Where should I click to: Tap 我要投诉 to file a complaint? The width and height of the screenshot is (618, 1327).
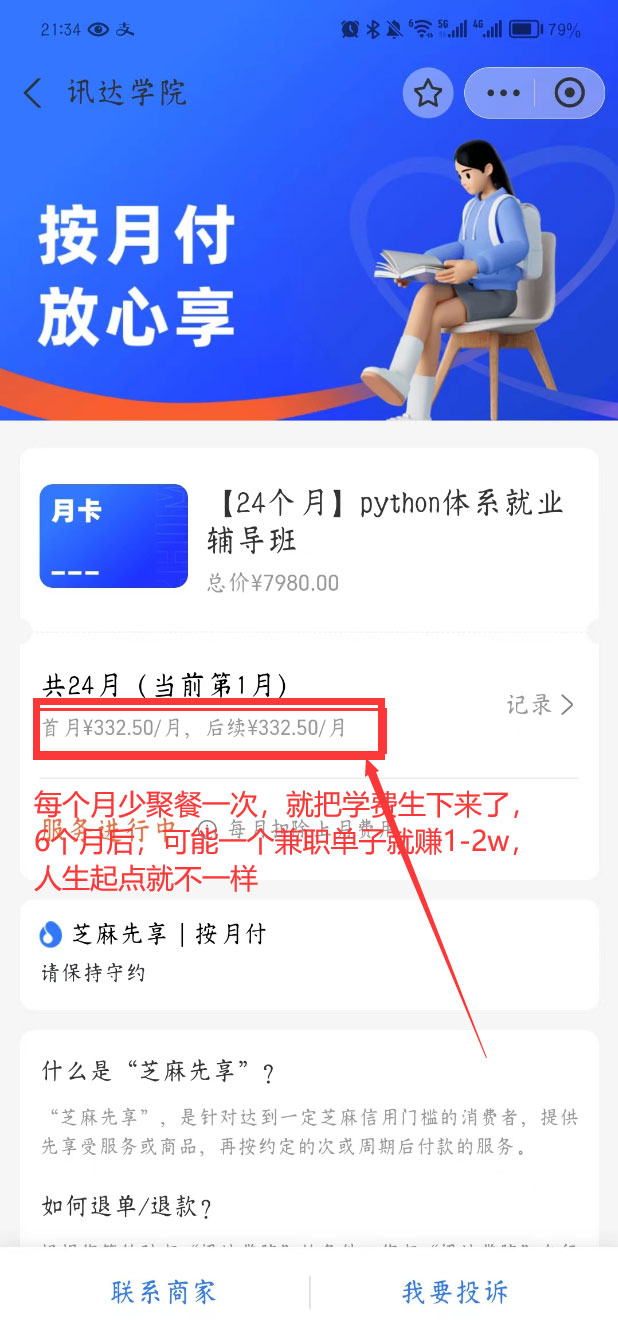pos(455,1291)
